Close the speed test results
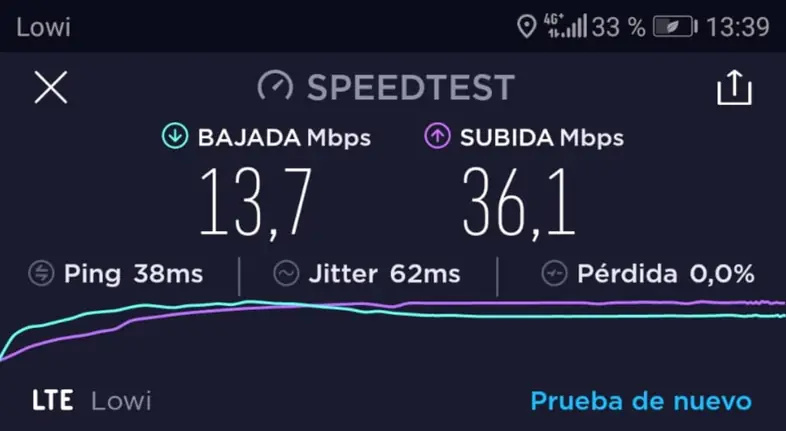The height and width of the screenshot is (431, 786). (x=50, y=88)
